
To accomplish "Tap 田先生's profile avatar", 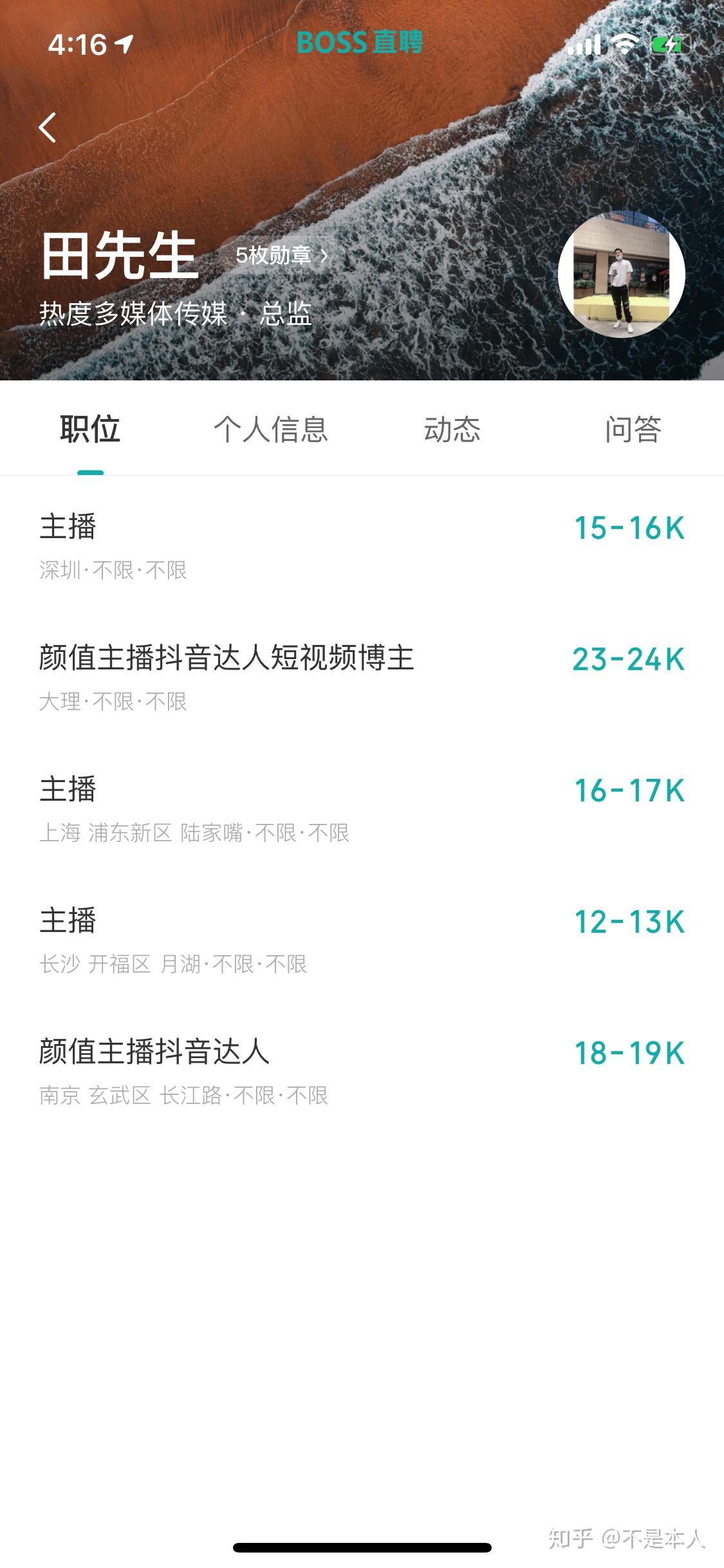I will (622, 275).
